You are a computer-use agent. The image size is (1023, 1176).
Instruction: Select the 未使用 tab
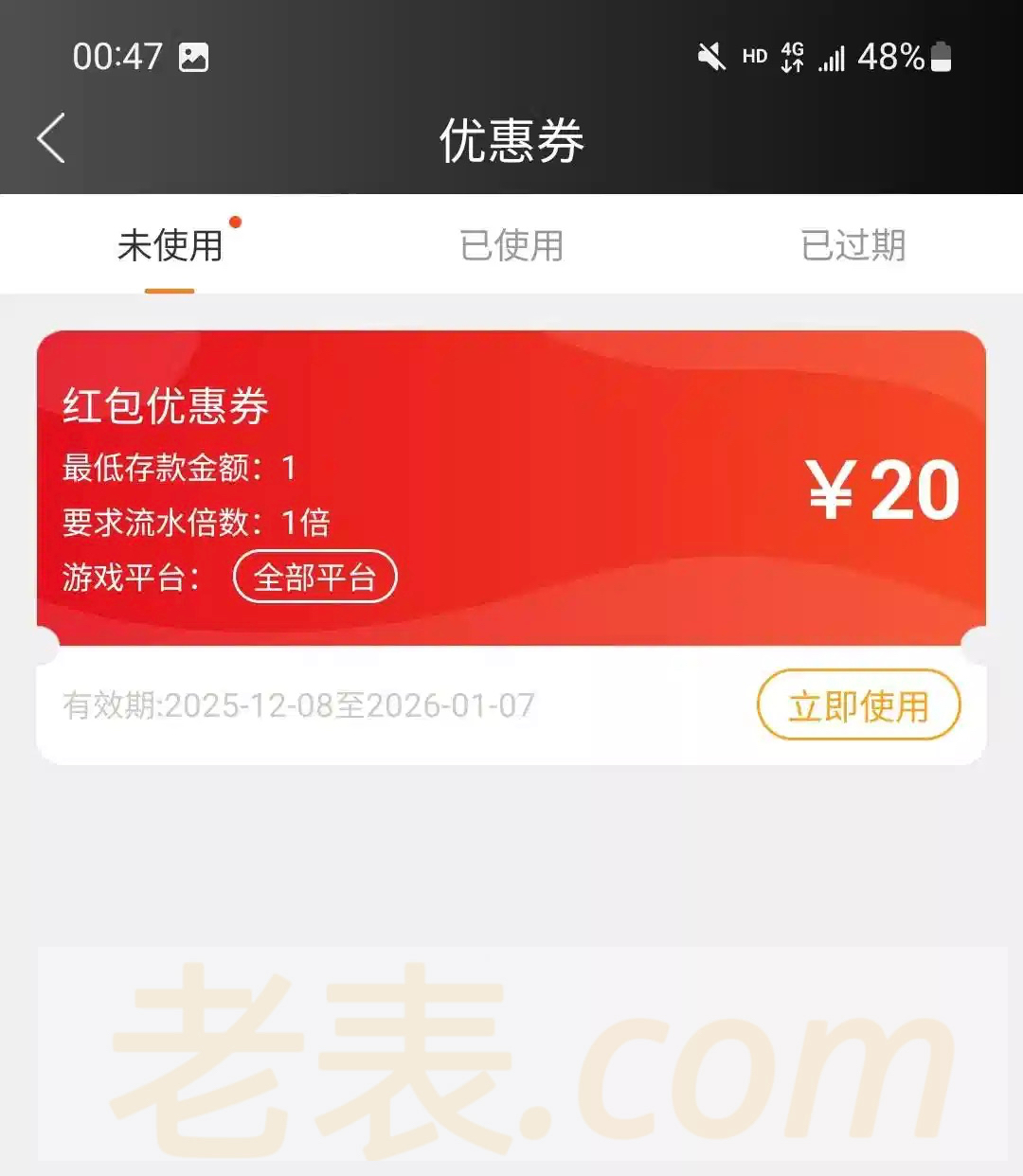pos(170,246)
